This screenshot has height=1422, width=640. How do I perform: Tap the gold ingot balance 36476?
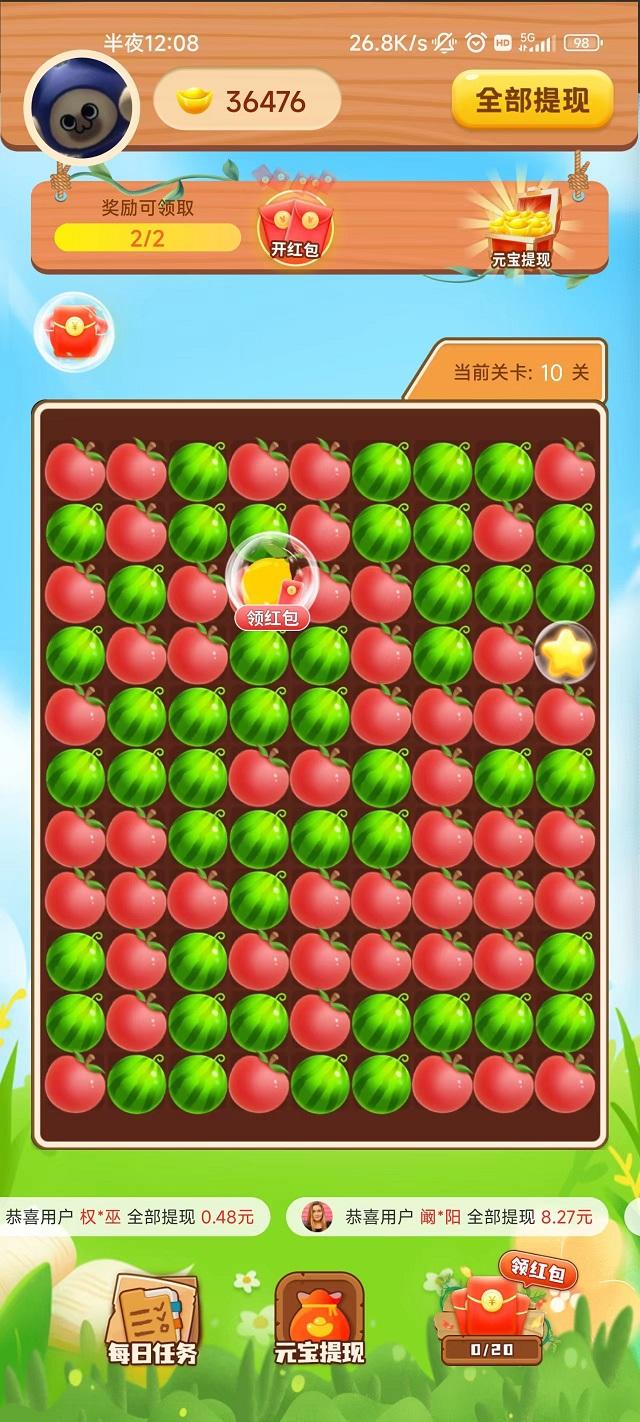[x=247, y=101]
